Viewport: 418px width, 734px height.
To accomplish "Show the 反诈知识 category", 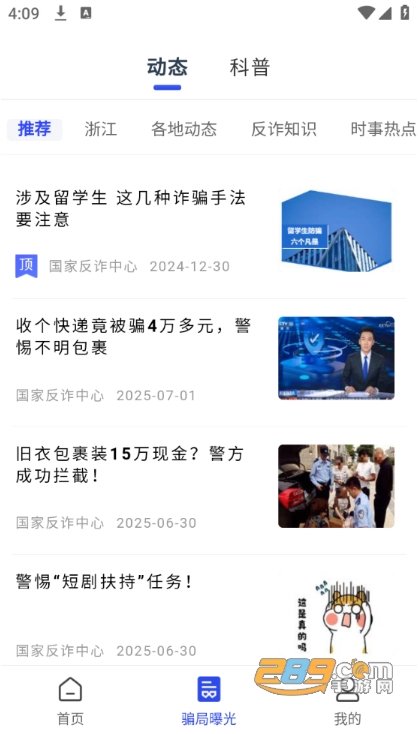I will 284,129.
